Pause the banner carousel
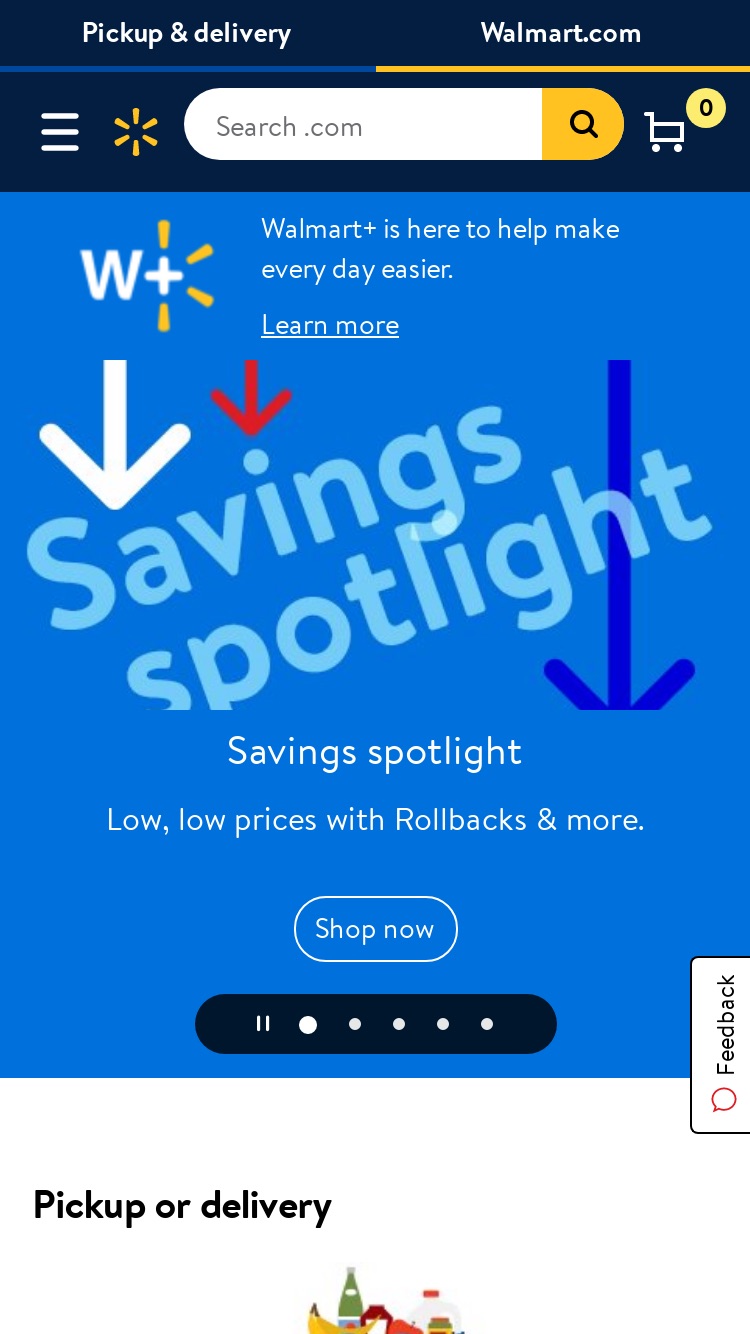 click(262, 1023)
